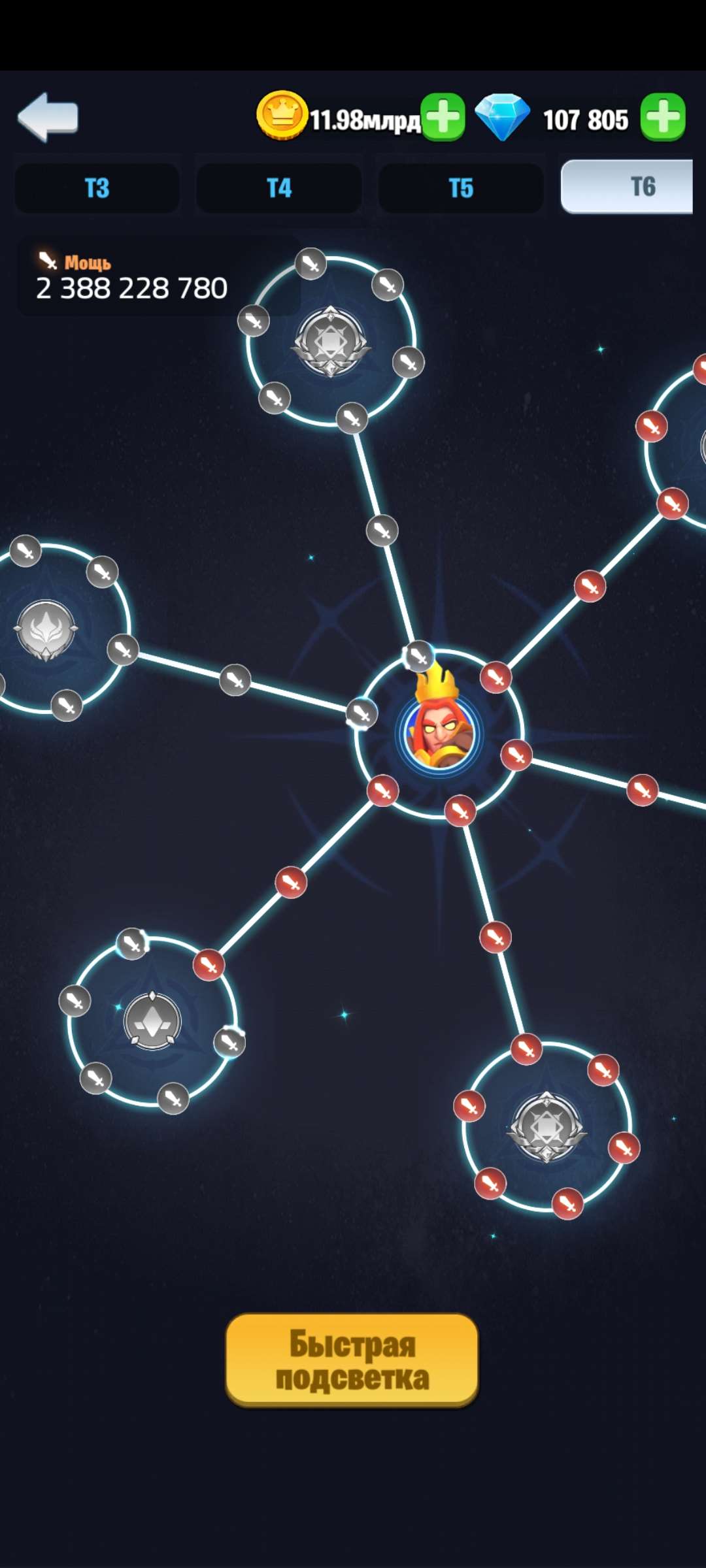Open the central hero portrait node
This screenshot has height=1568, width=706.
439,733
